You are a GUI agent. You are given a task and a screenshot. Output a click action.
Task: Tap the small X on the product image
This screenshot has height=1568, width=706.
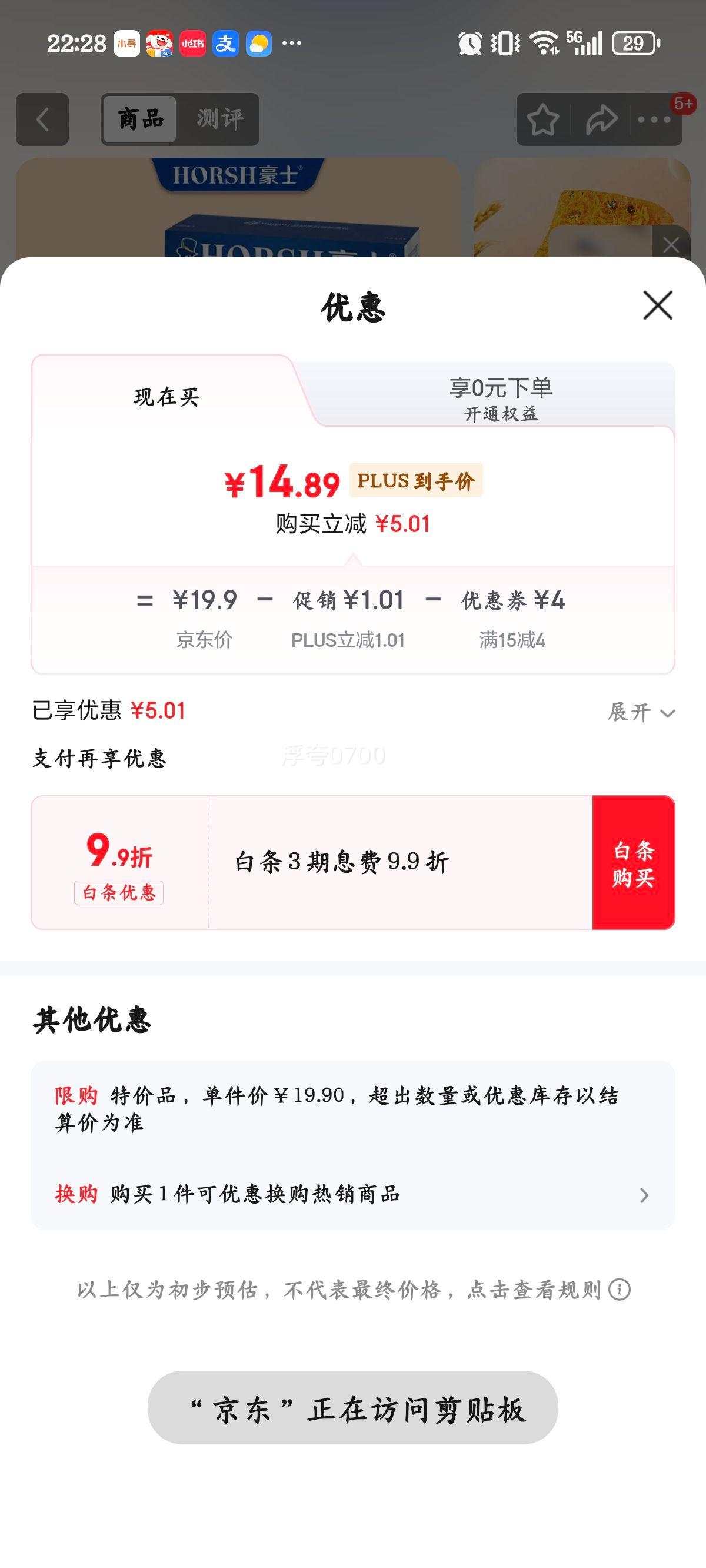click(672, 244)
